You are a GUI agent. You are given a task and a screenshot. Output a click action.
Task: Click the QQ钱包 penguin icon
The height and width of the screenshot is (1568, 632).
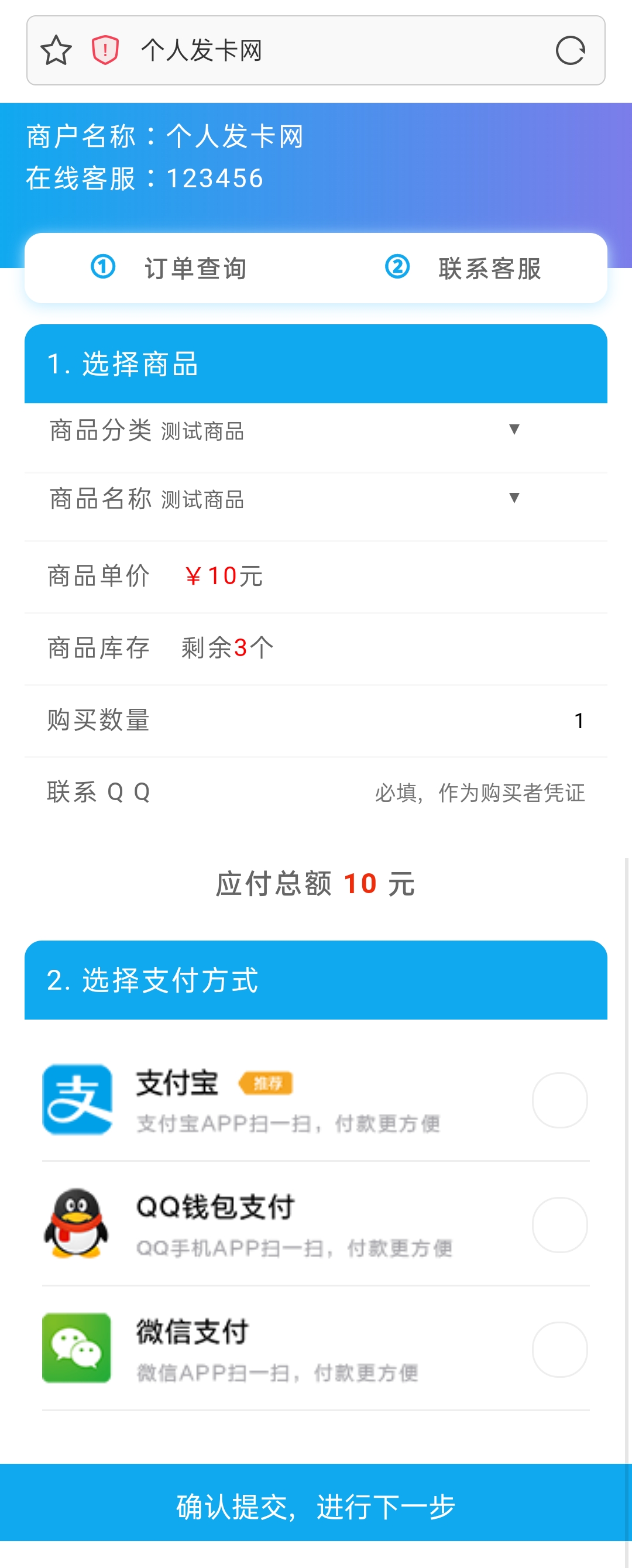(x=77, y=1223)
